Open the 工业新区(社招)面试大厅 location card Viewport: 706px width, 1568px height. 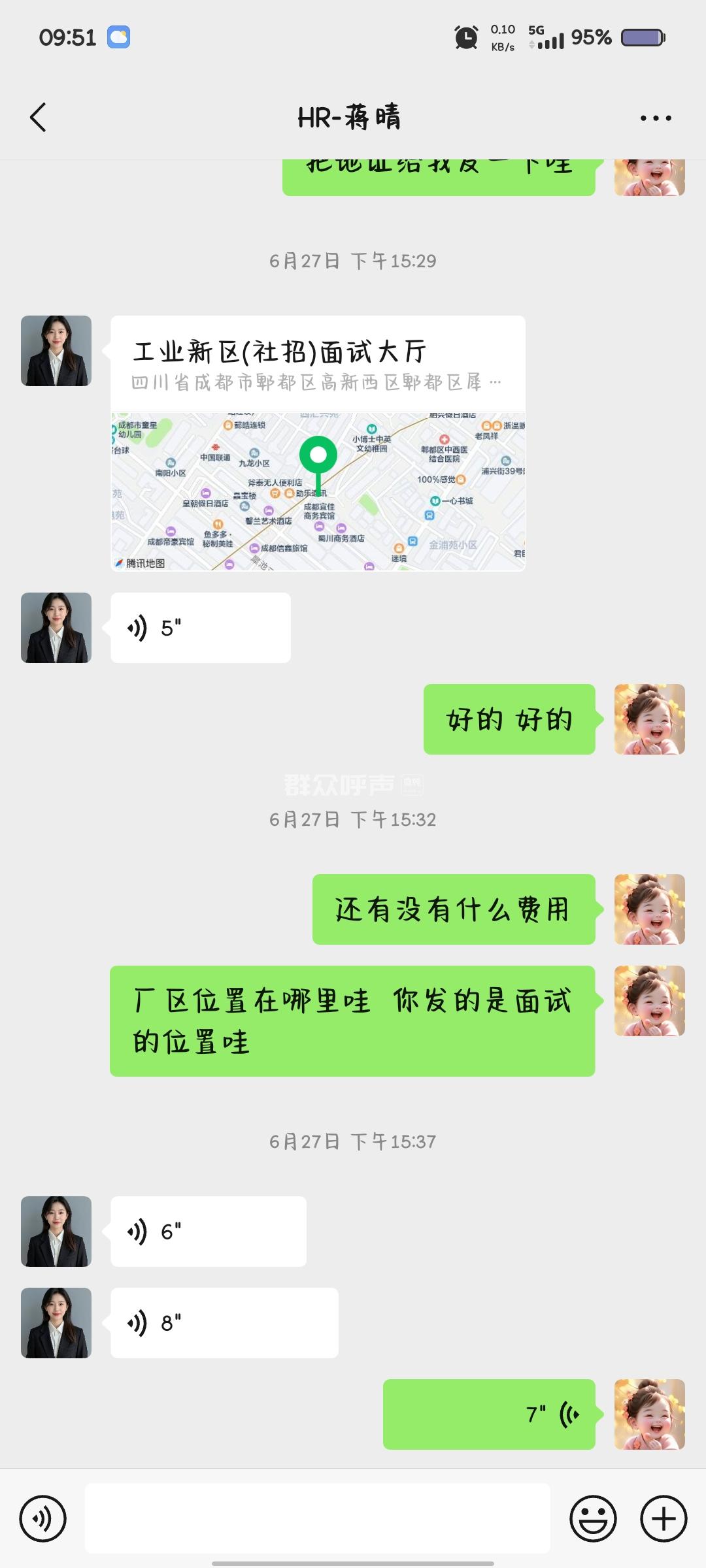click(318, 443)
